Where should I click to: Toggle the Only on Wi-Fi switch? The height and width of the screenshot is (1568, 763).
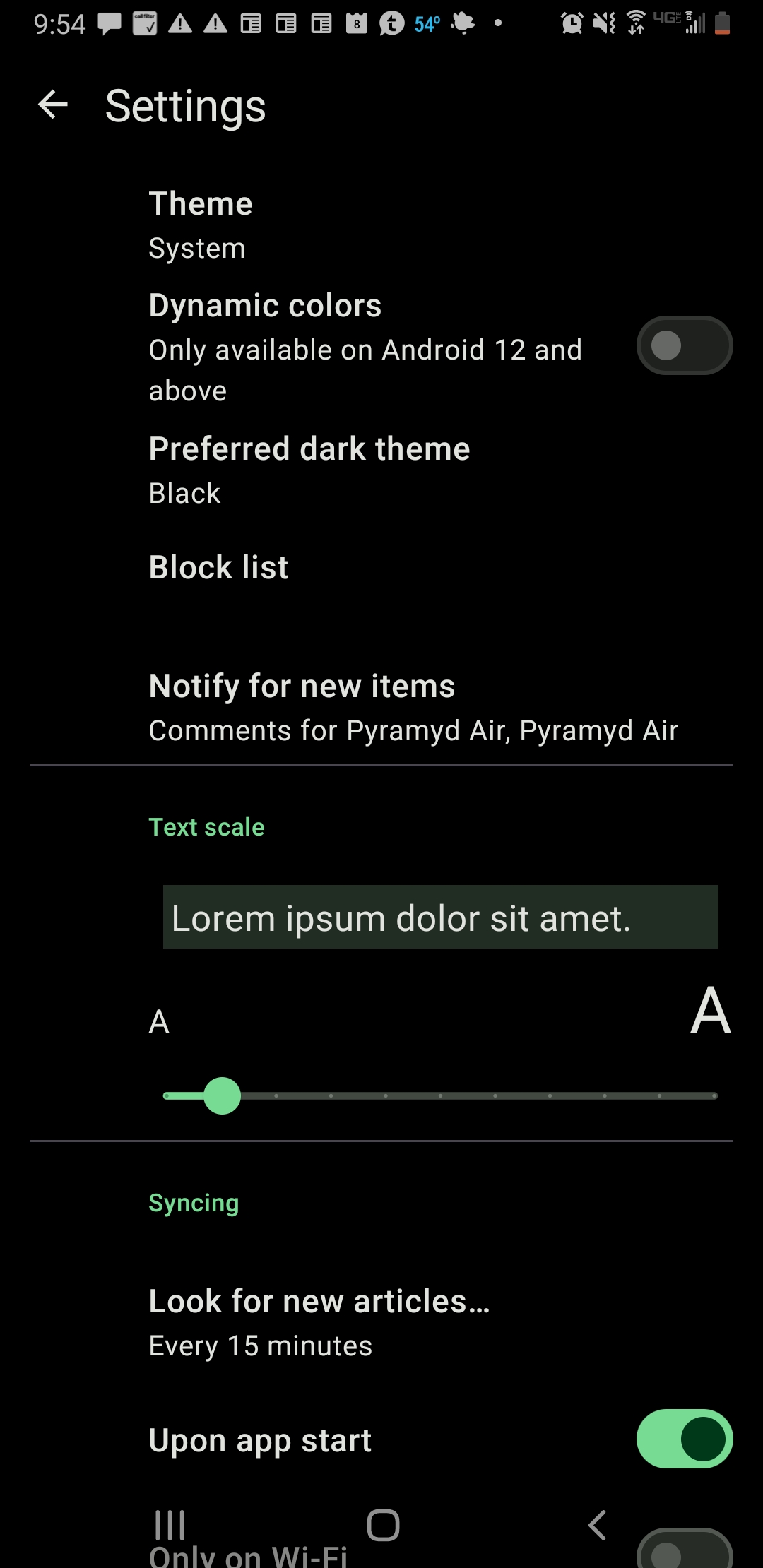pos(685,1550)
